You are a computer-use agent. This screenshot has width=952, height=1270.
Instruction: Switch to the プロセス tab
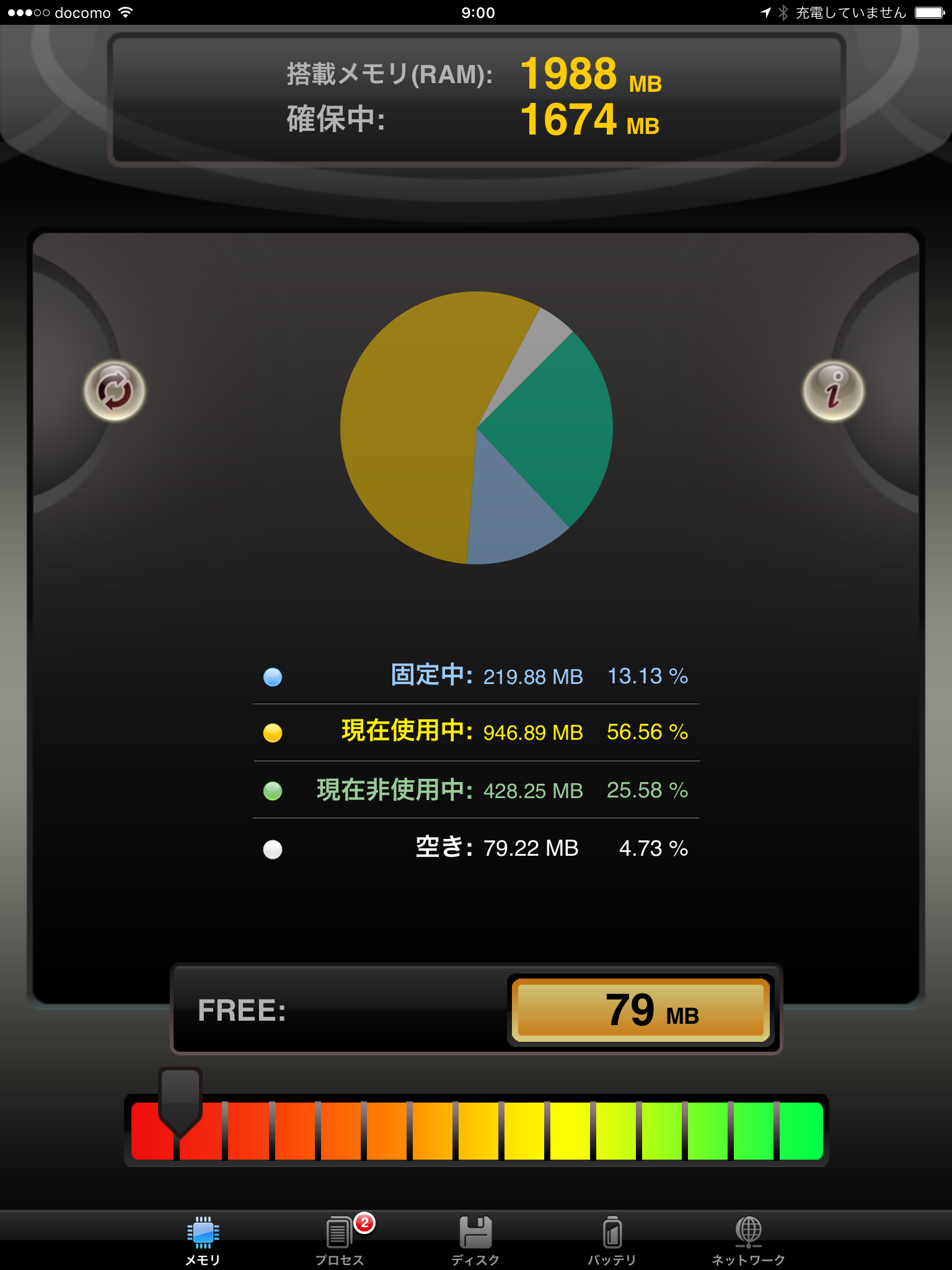[339, 1240]
